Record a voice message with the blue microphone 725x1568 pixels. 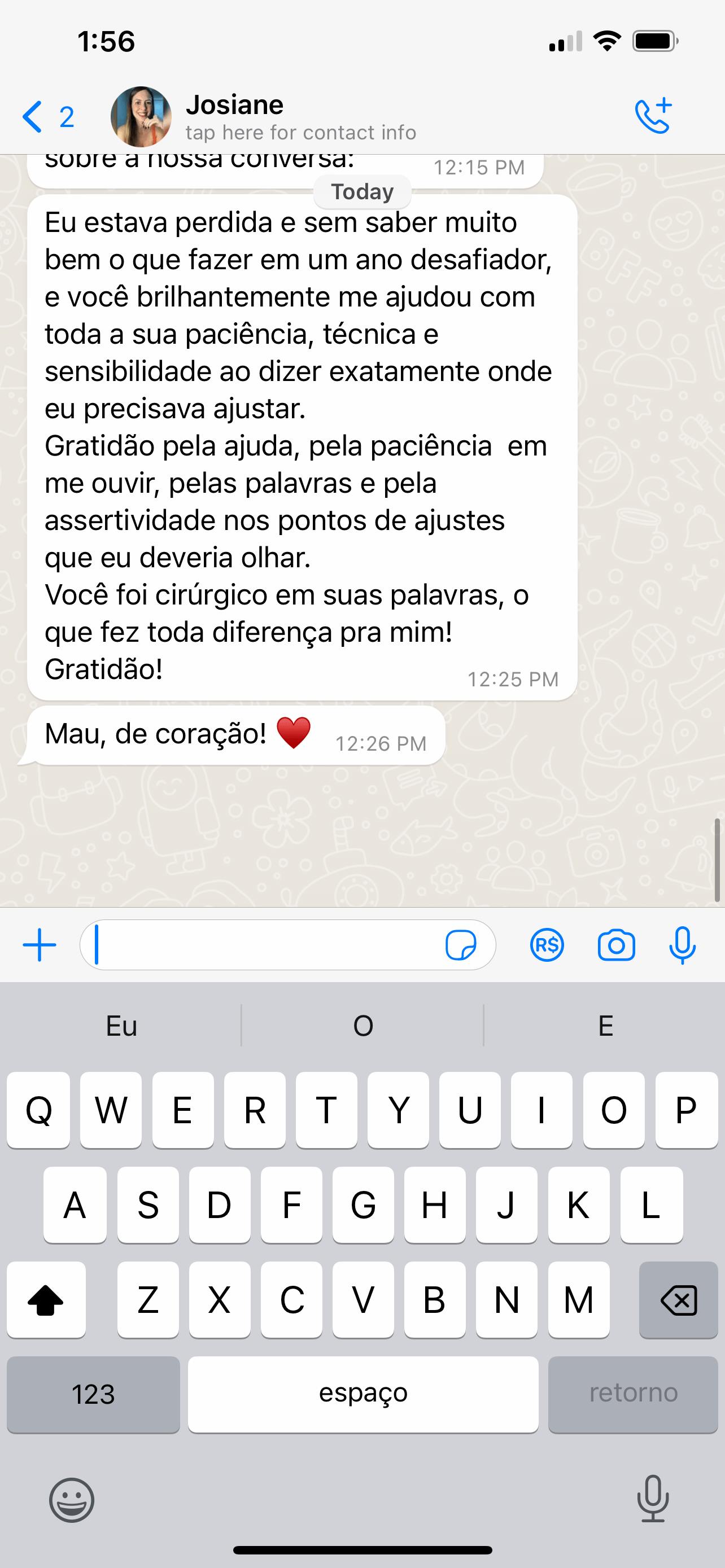682,945
